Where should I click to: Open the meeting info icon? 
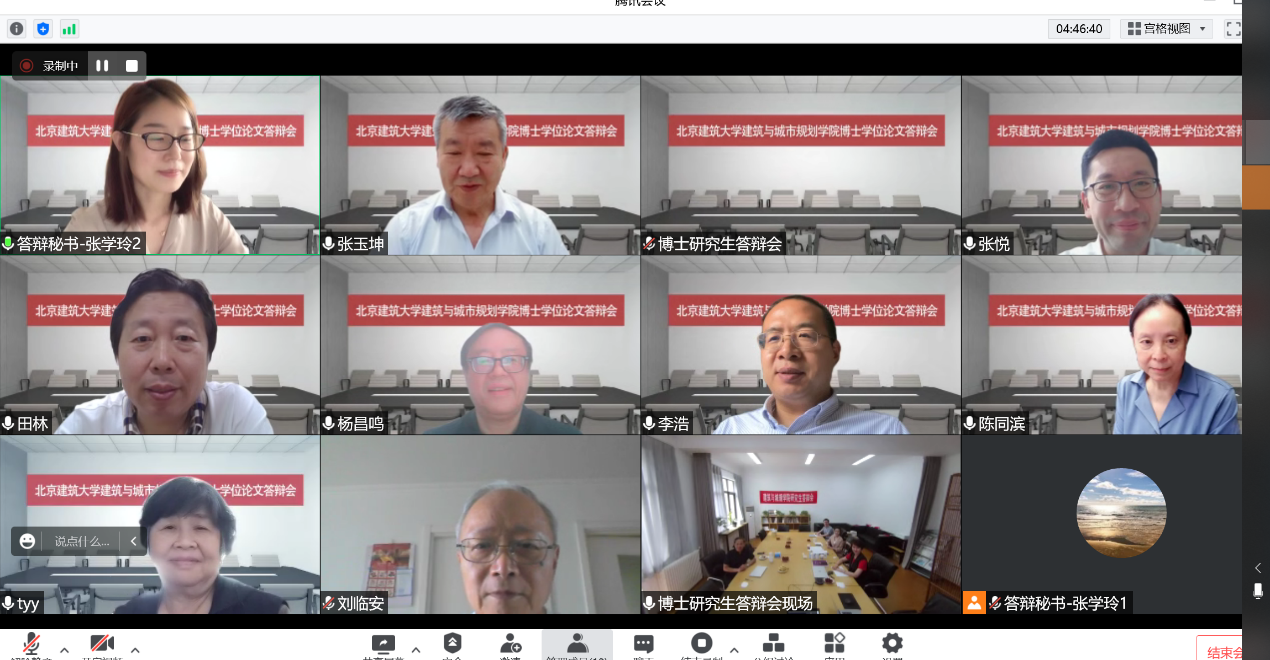[16, 29]
